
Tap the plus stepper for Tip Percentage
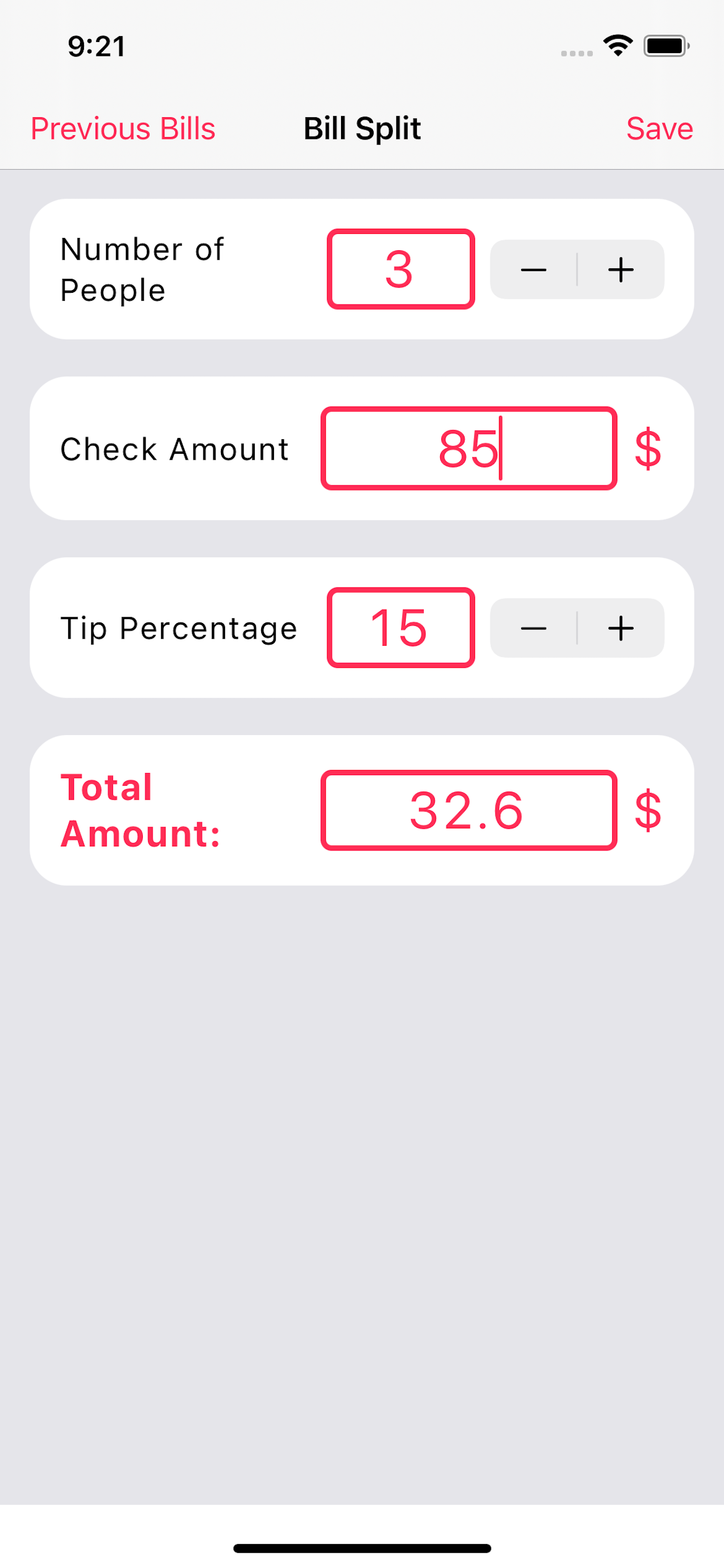[620, 628]
